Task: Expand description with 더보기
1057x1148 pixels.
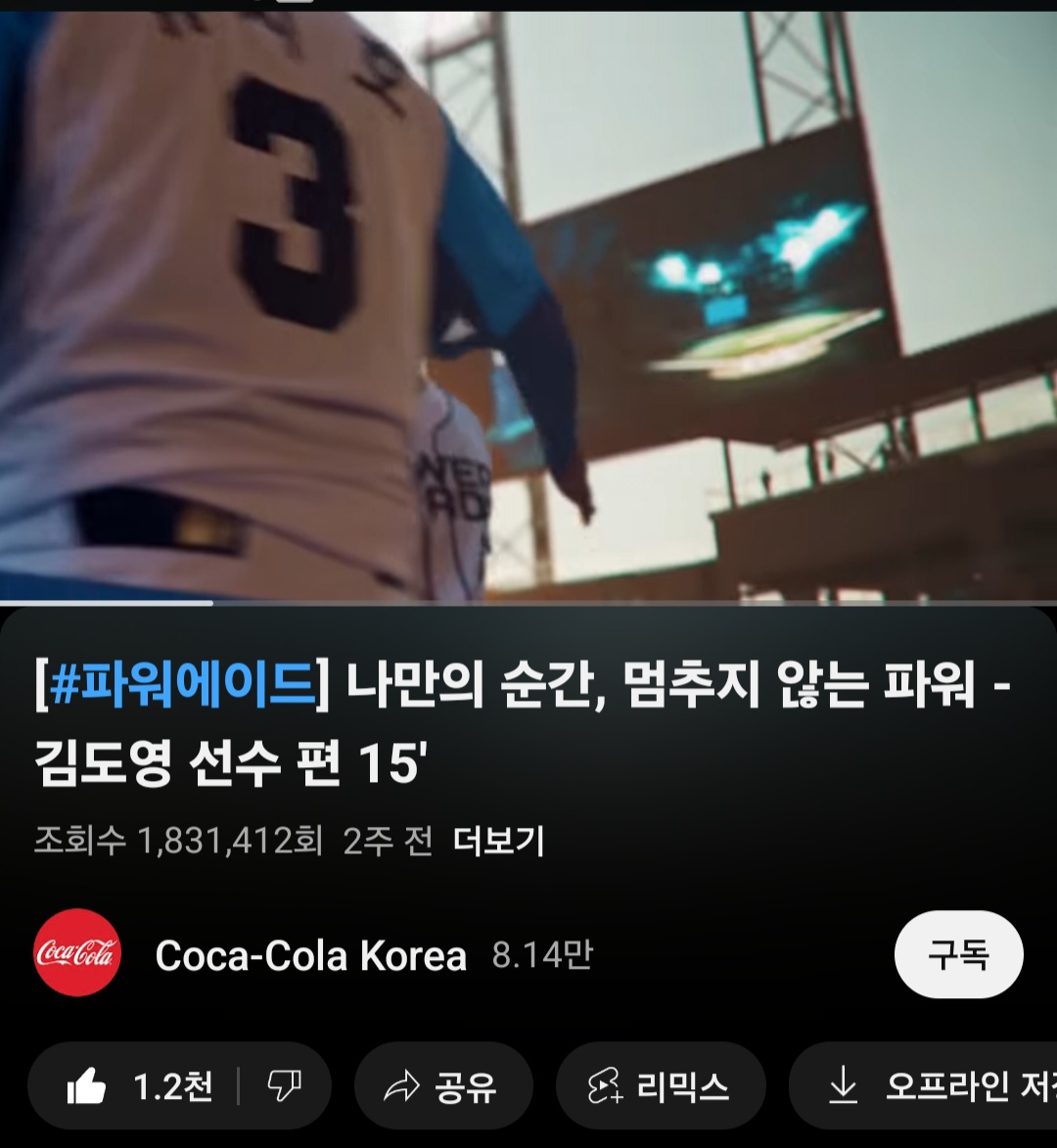Action: (x=499, y=841)
